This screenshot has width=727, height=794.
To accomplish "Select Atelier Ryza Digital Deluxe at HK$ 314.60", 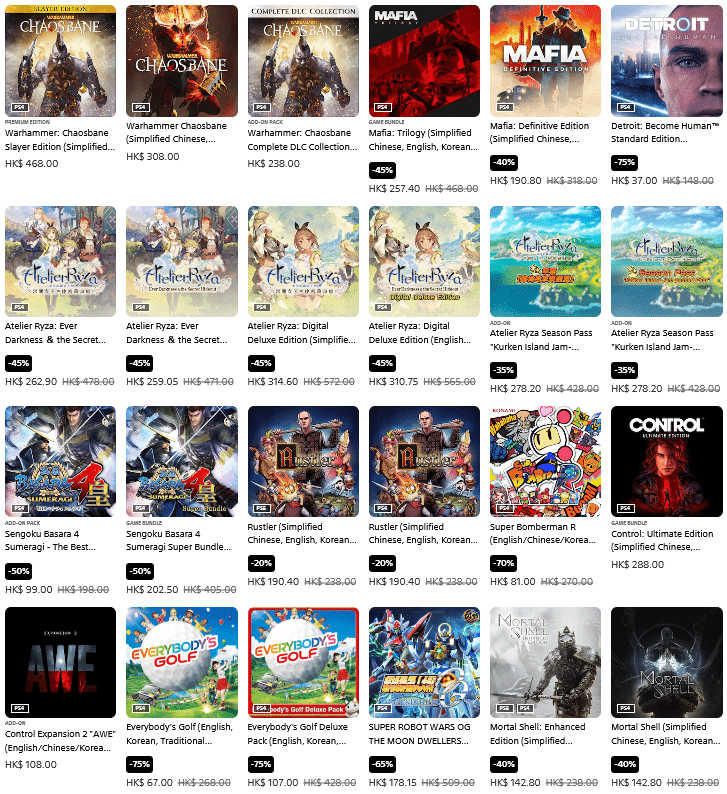I will (302, 262).
